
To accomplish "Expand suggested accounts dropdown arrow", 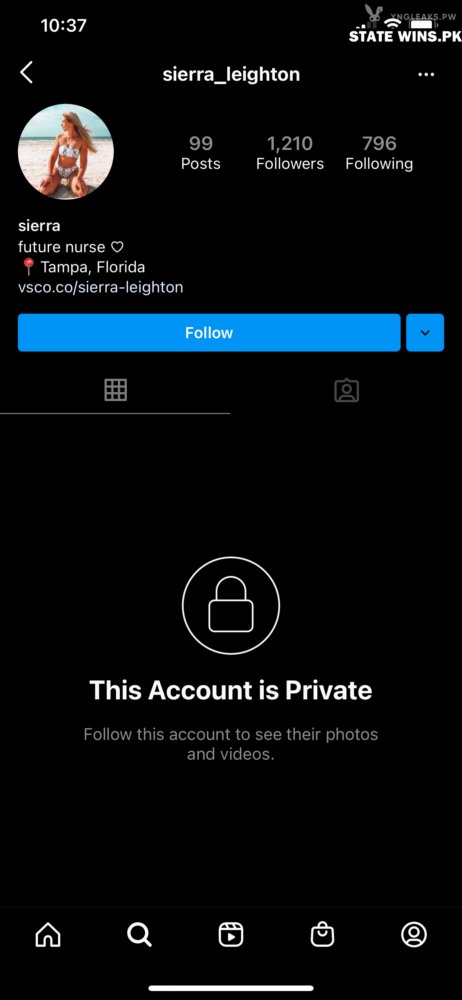I will [425, 332].
